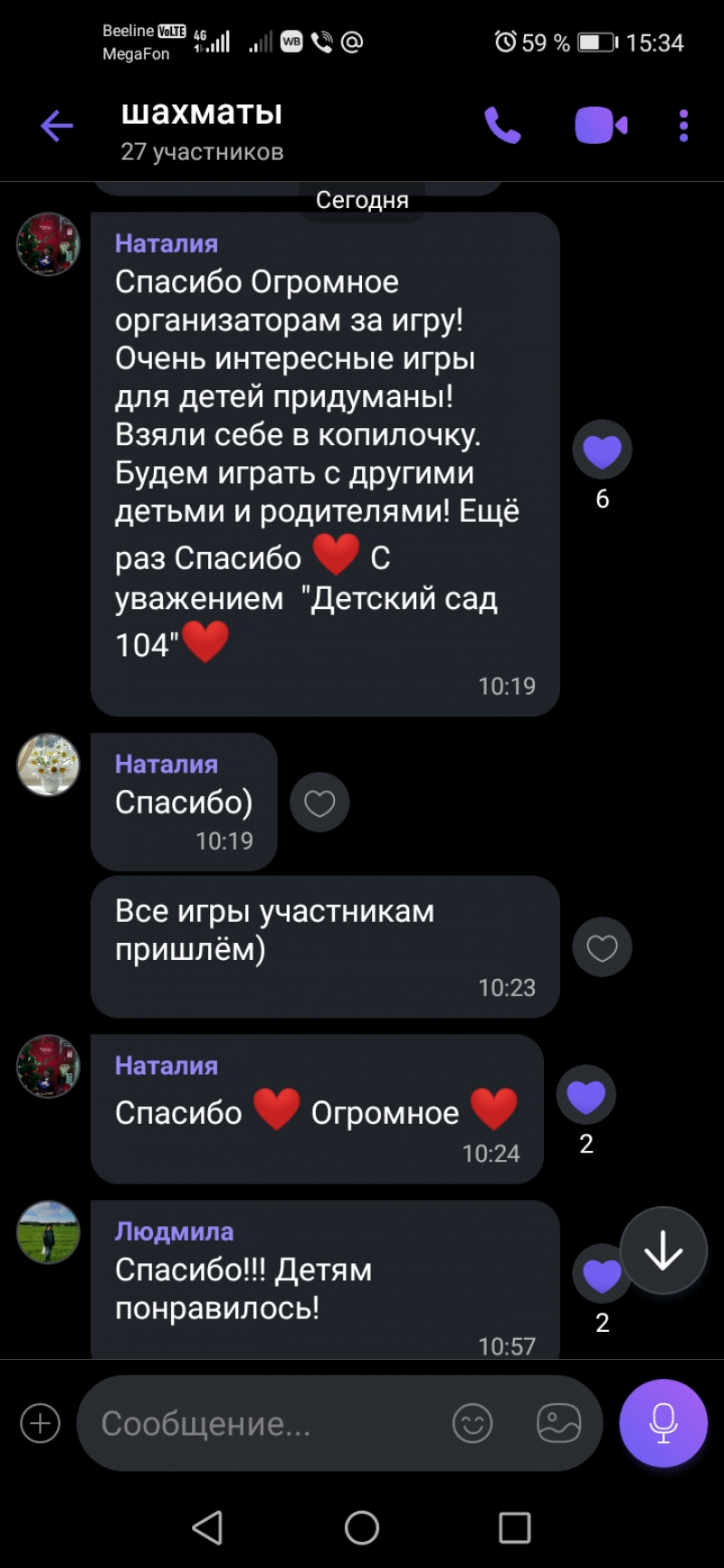Viewport: 724px width, 1568px height.
Task: Open avatar of Наталия with flowers picture
Action: pos(49,765)
